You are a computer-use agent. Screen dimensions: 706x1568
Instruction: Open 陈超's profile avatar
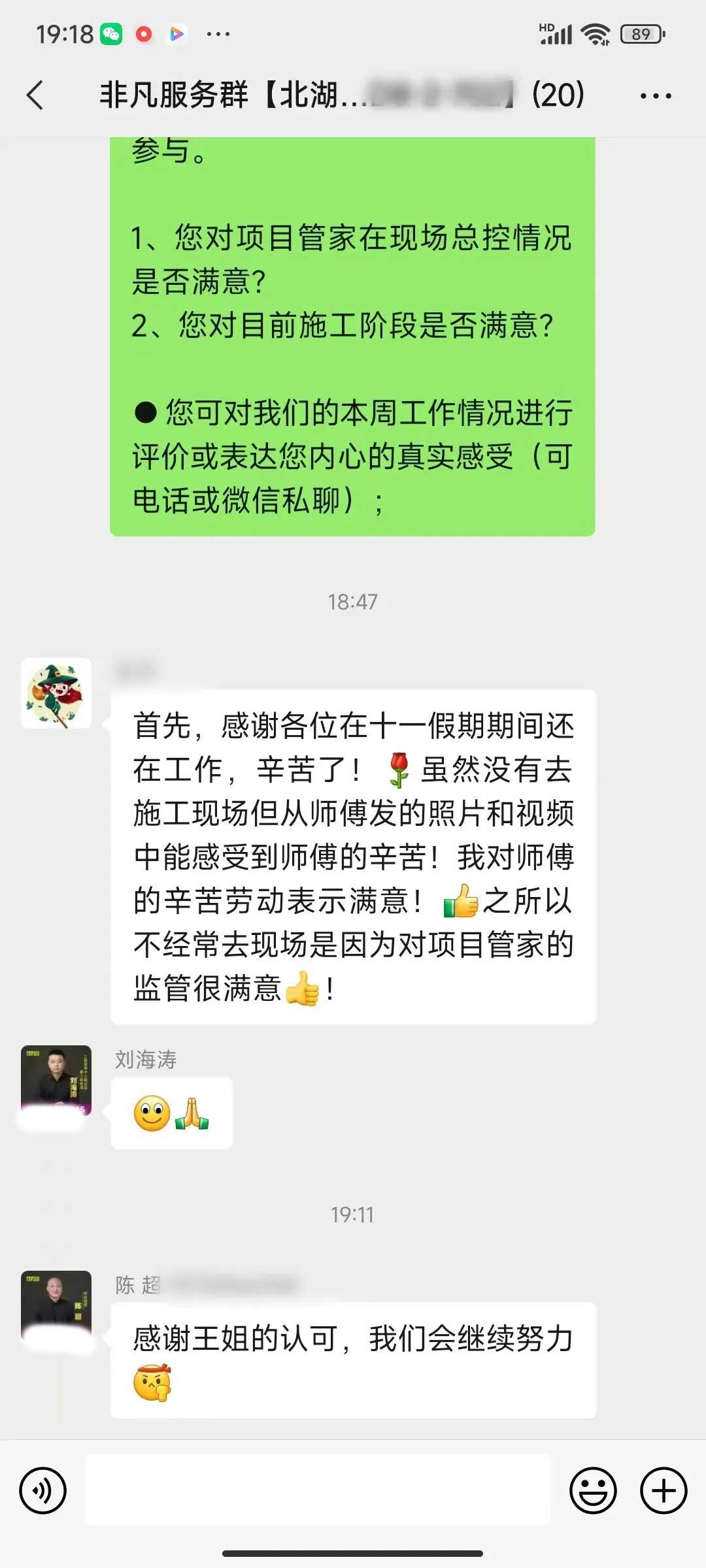[56, 1305]
